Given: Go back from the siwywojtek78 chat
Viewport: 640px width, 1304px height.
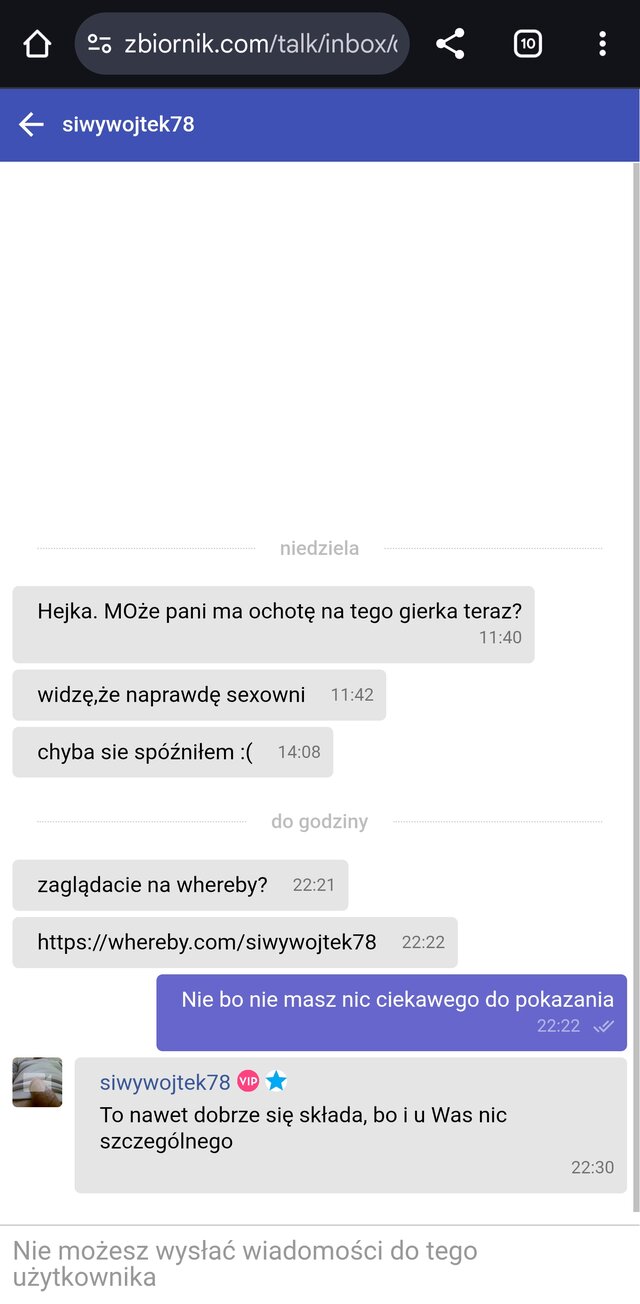Looking at the screenshot, I should (31, 125).
